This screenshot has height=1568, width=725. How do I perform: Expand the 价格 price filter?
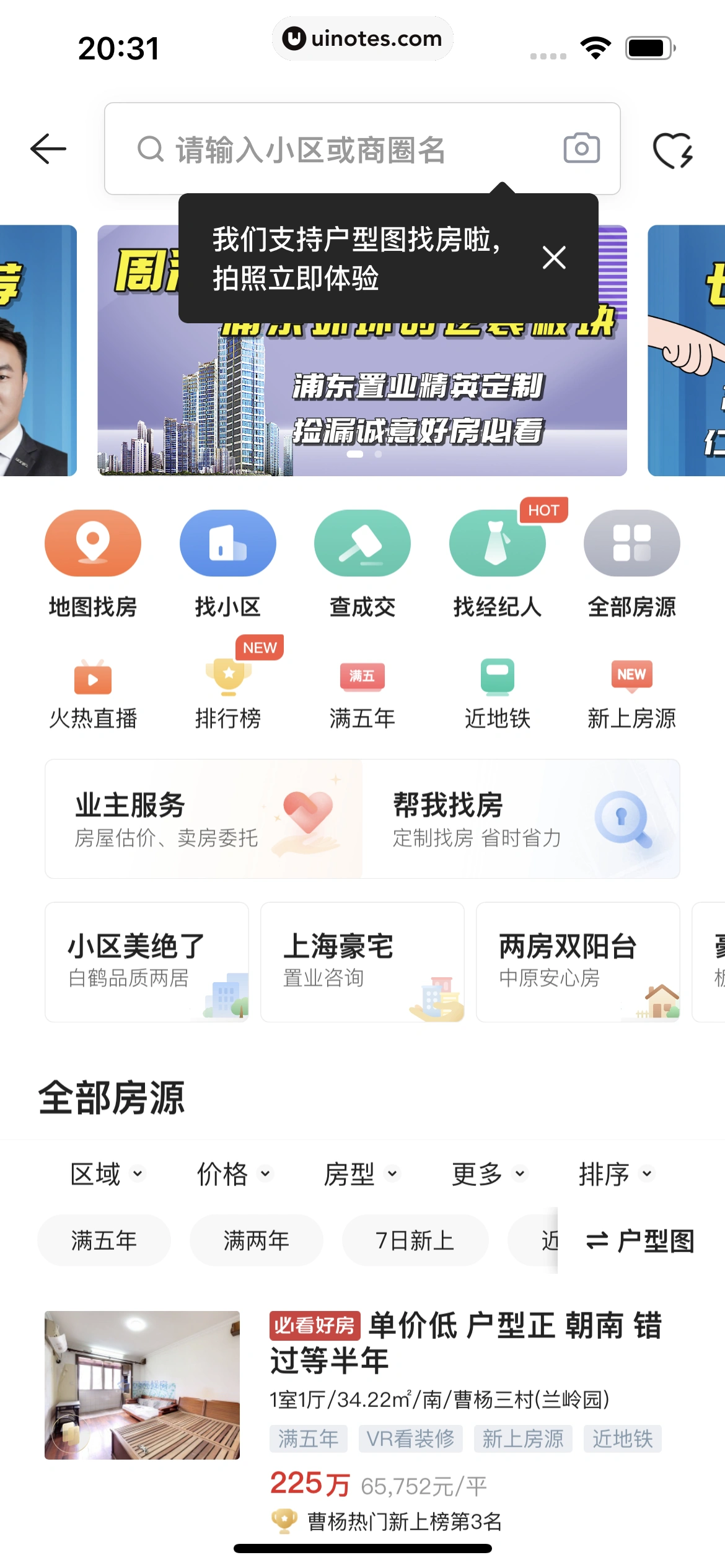[234, 1174]
